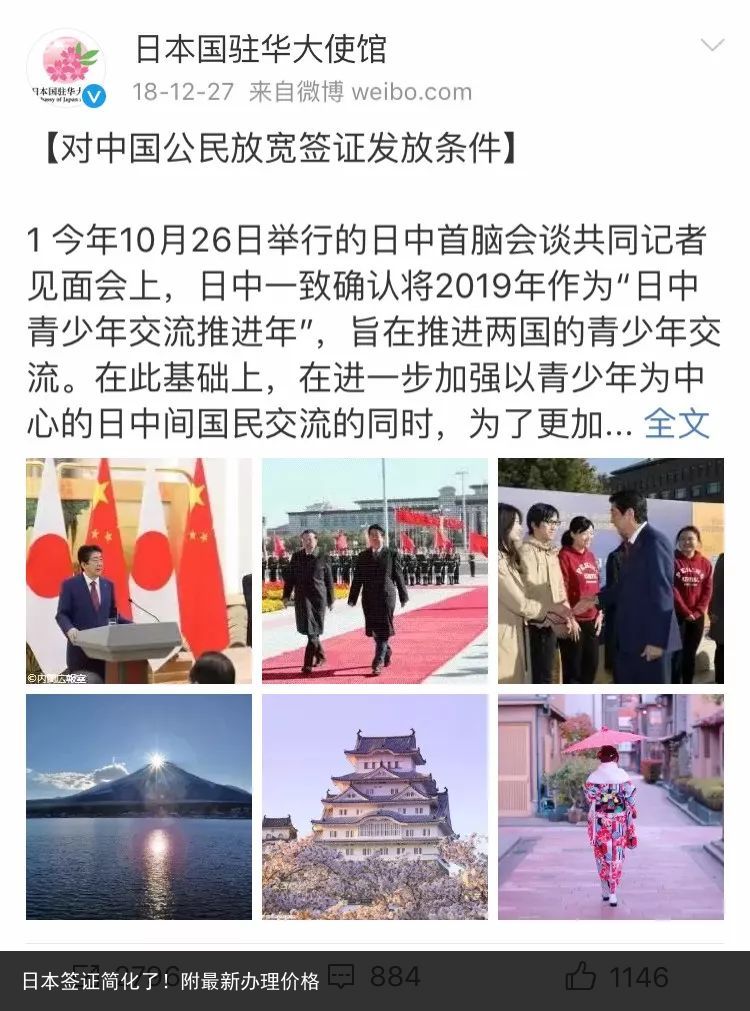
Task: Open the handshake with students photo
Action: 611,571
